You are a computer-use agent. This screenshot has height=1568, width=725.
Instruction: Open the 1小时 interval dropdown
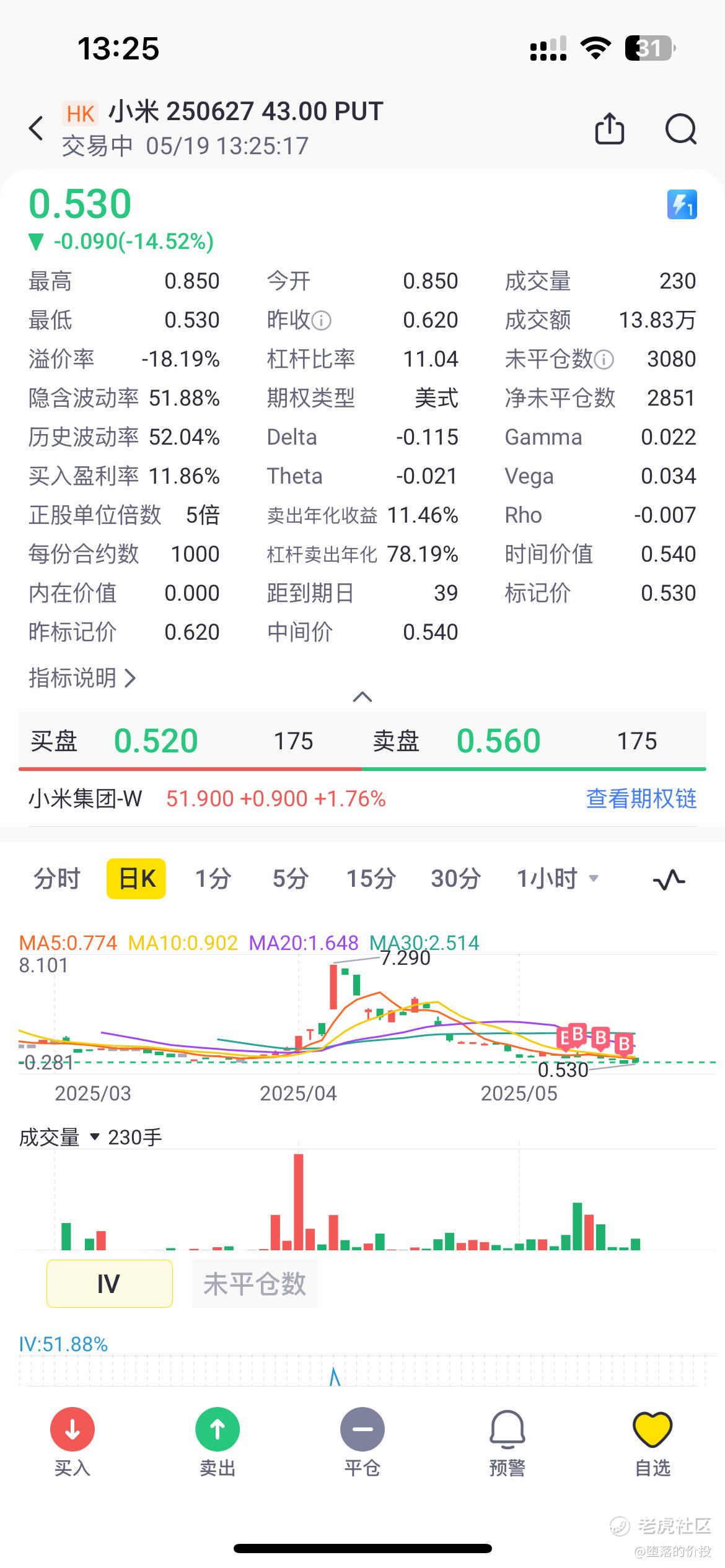pyautogui.click(x=557, y=879)
